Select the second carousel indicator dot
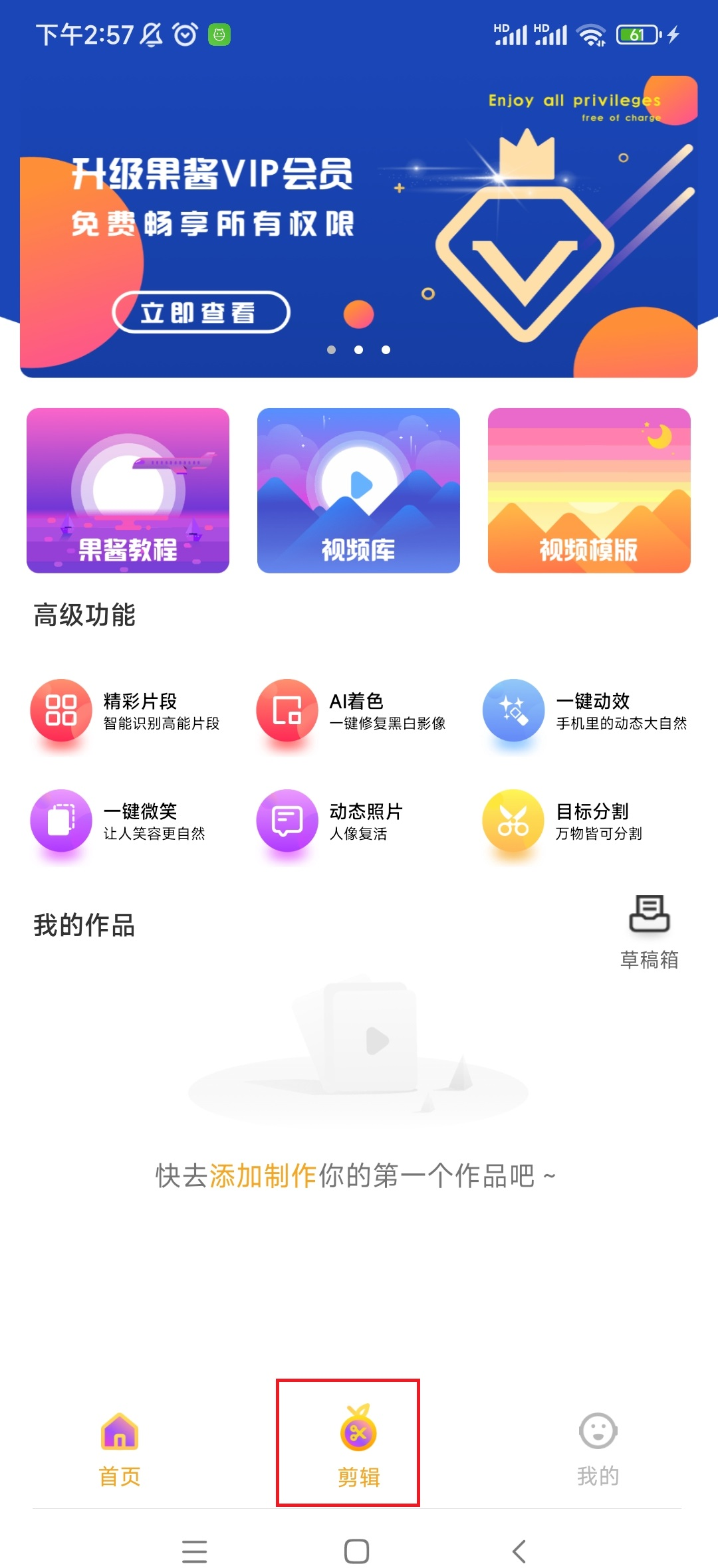The height and width of the screenshot is (1568, 718). tap(358, 348)
